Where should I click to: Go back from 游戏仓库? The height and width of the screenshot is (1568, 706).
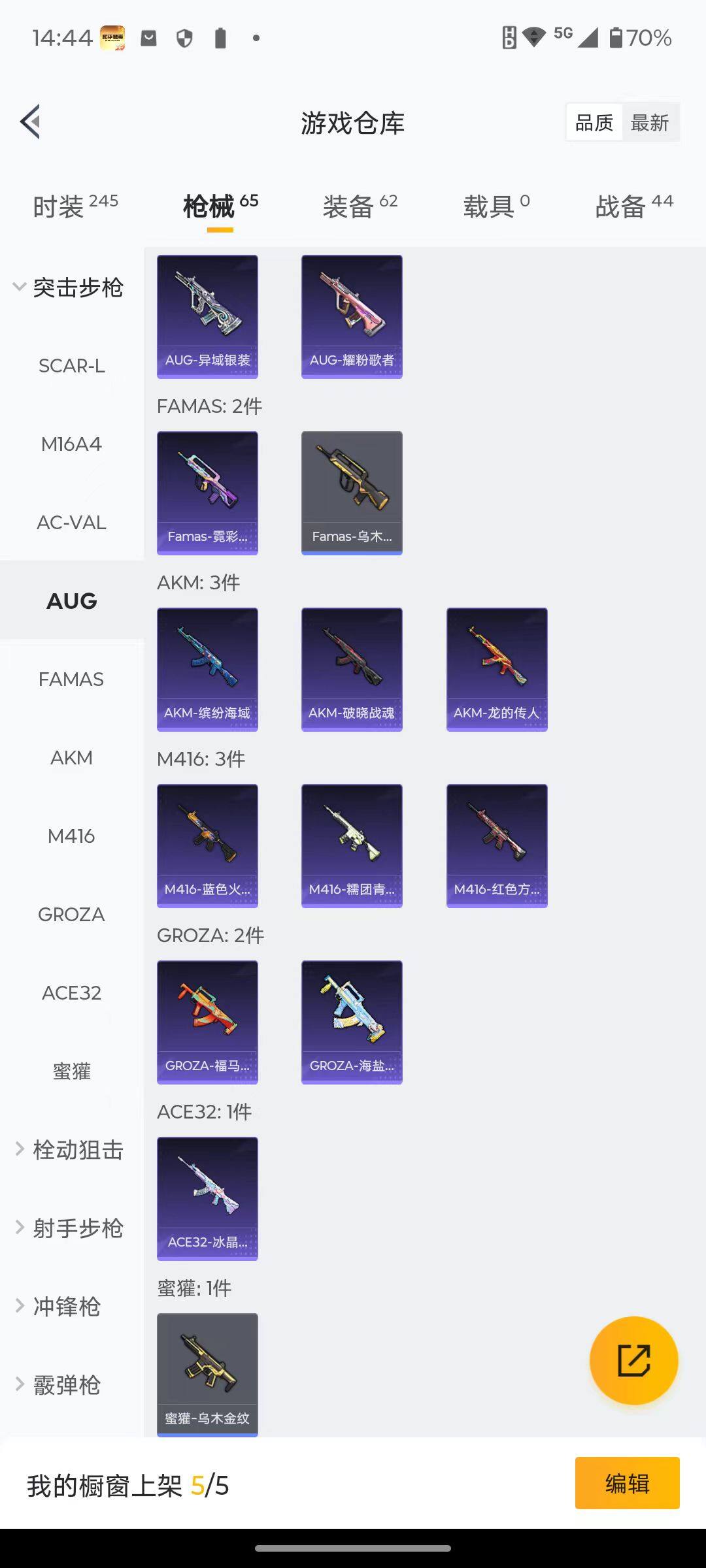[31, 122]
